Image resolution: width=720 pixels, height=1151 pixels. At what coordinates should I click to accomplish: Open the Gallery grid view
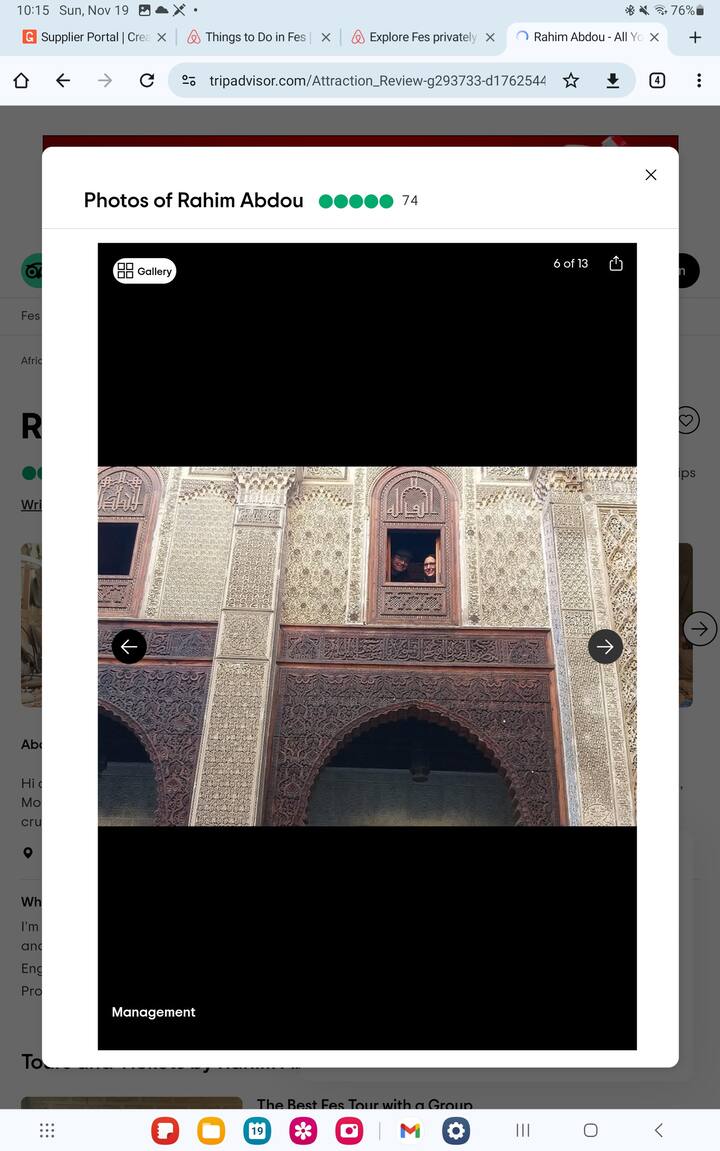coord(145,271)
